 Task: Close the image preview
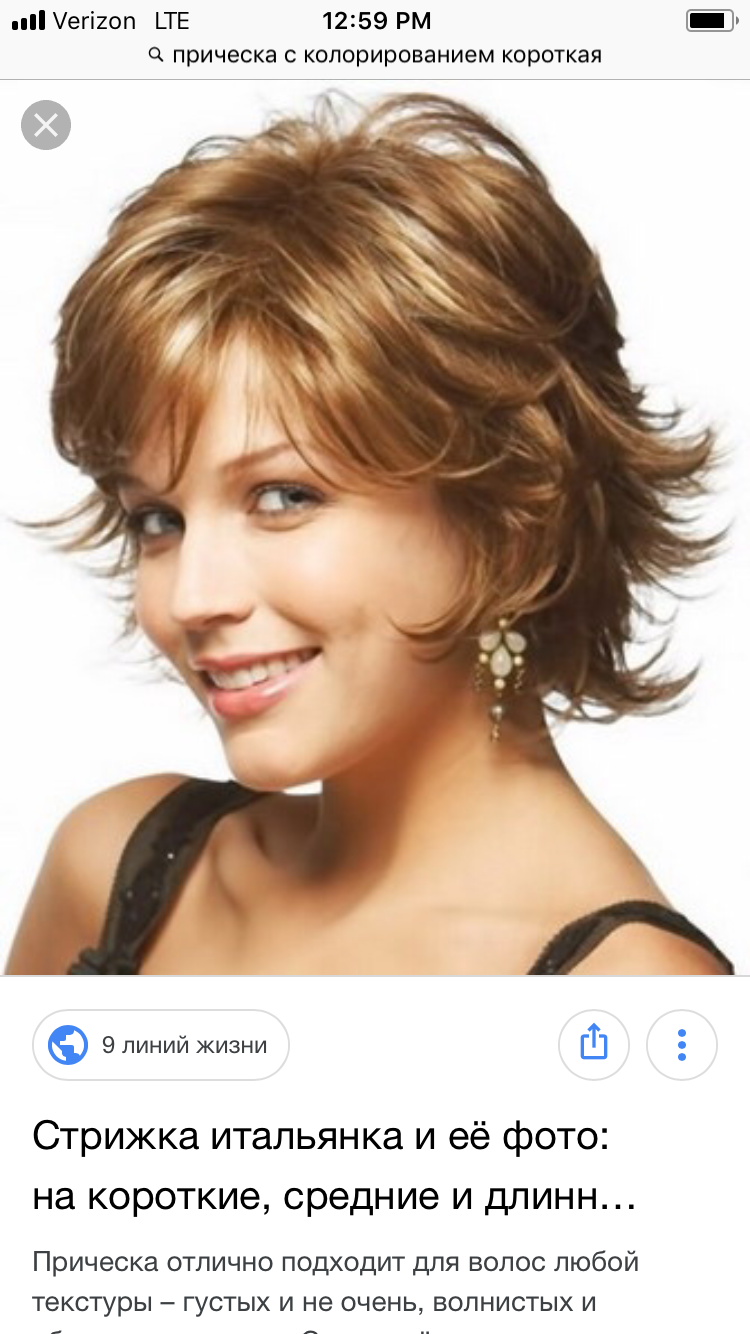46,125
